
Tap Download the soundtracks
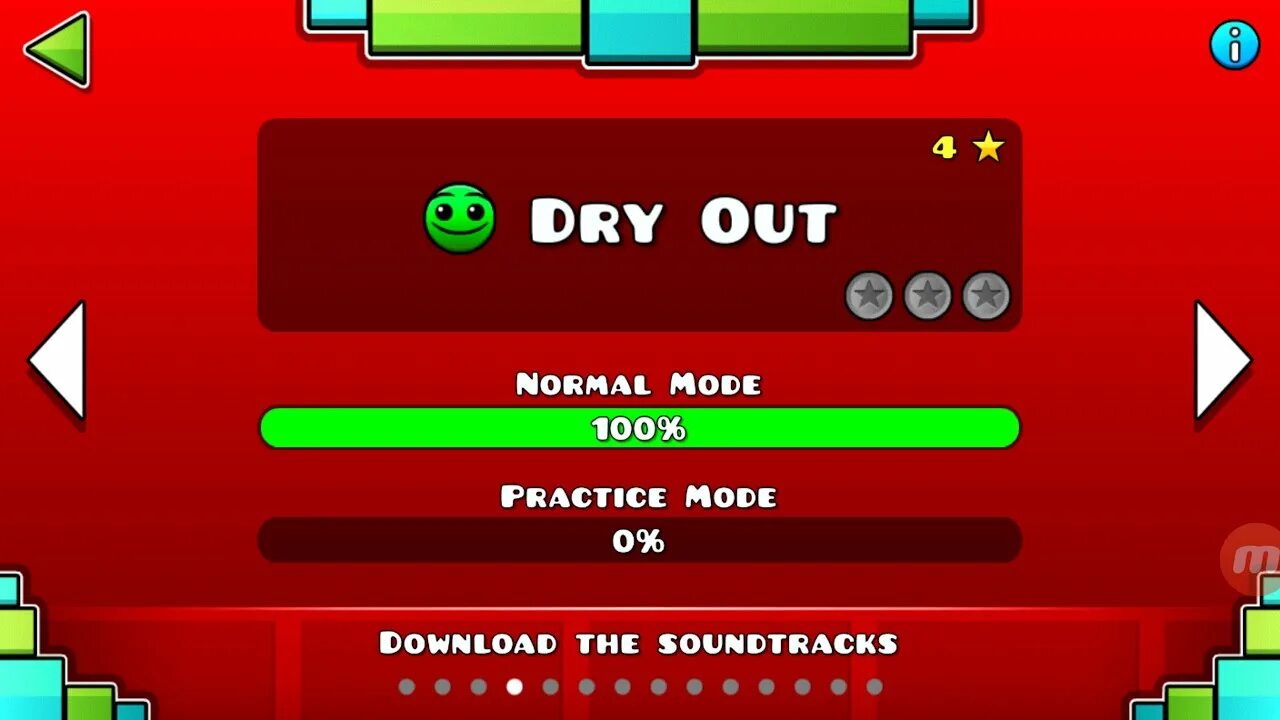pyautogui.click(x=638, y=643)
